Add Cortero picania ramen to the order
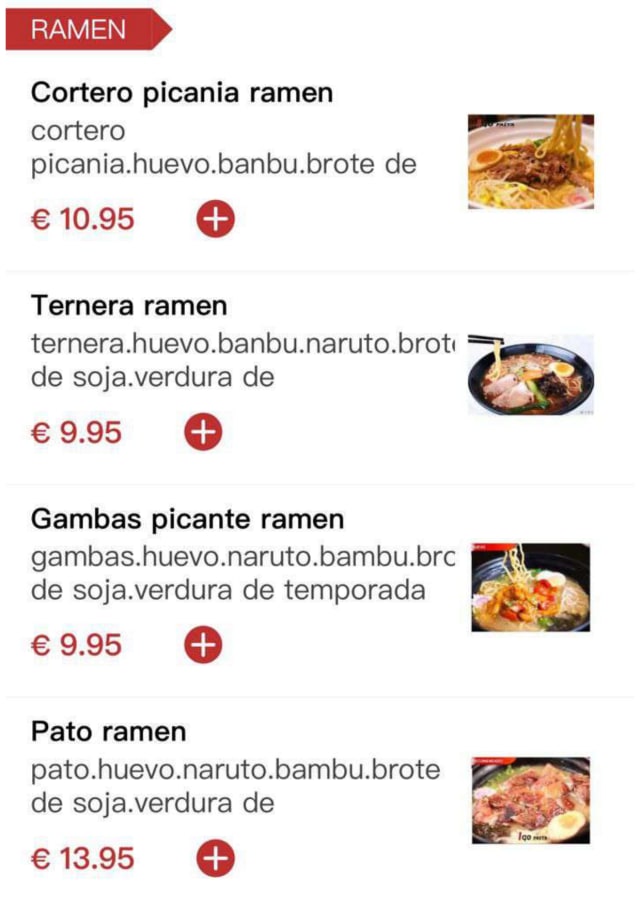Screen dimensions: 640x906 pyautogui.click(x=215, y=219)
